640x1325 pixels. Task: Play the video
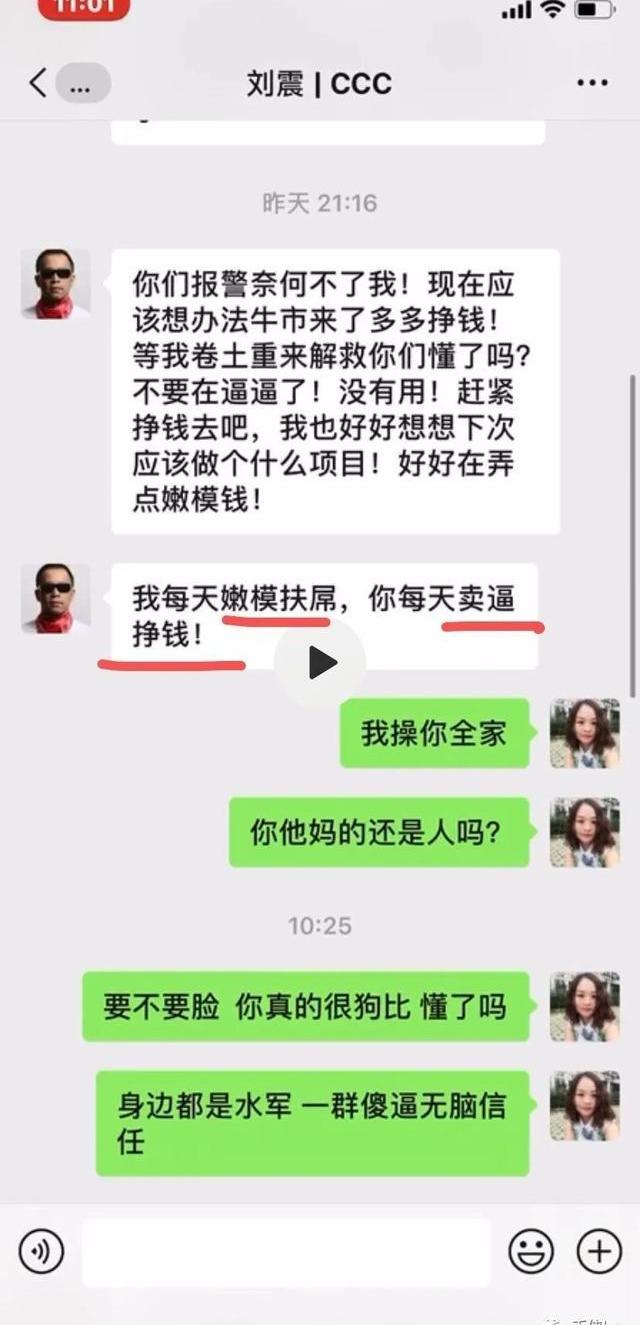(x=320, y=662)
